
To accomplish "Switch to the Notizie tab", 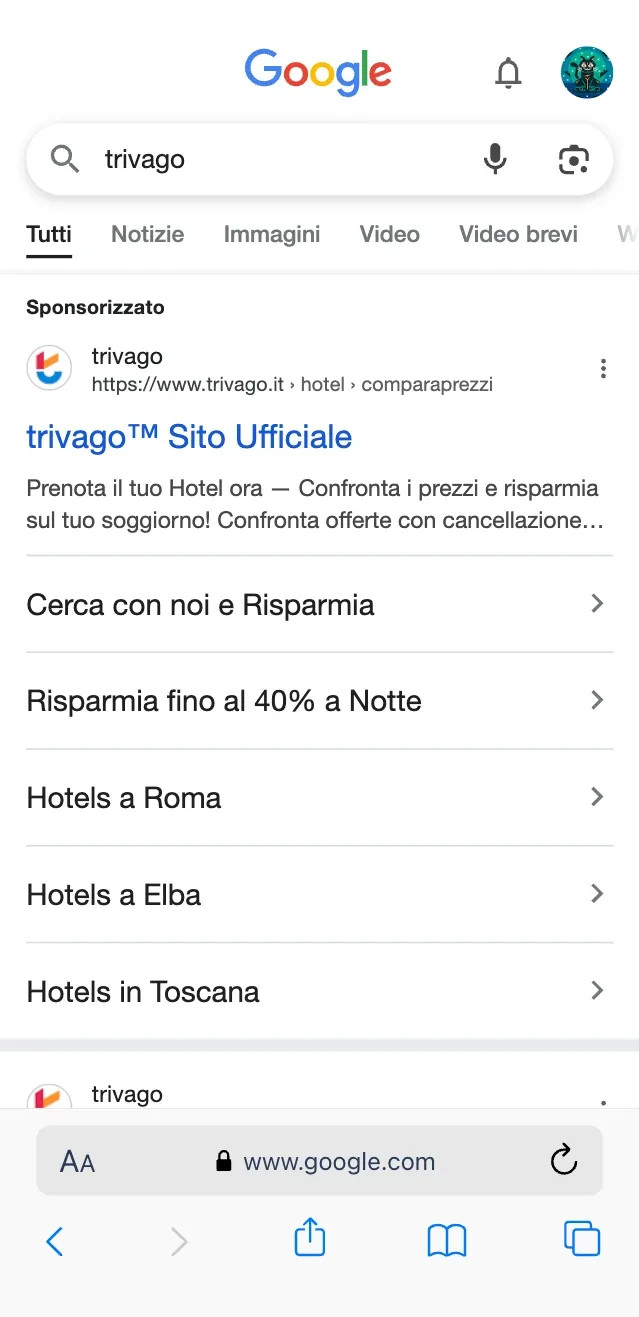I will click(x=147, y=234).
